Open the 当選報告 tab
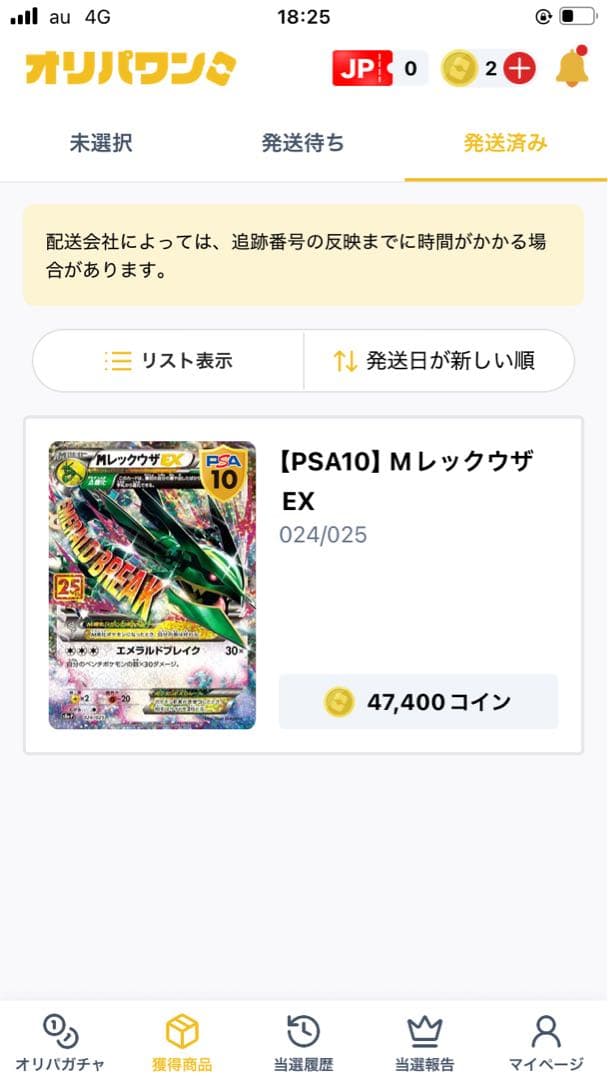Image resolution: width=608 pixels, height=1080 pixels. 425,1041
